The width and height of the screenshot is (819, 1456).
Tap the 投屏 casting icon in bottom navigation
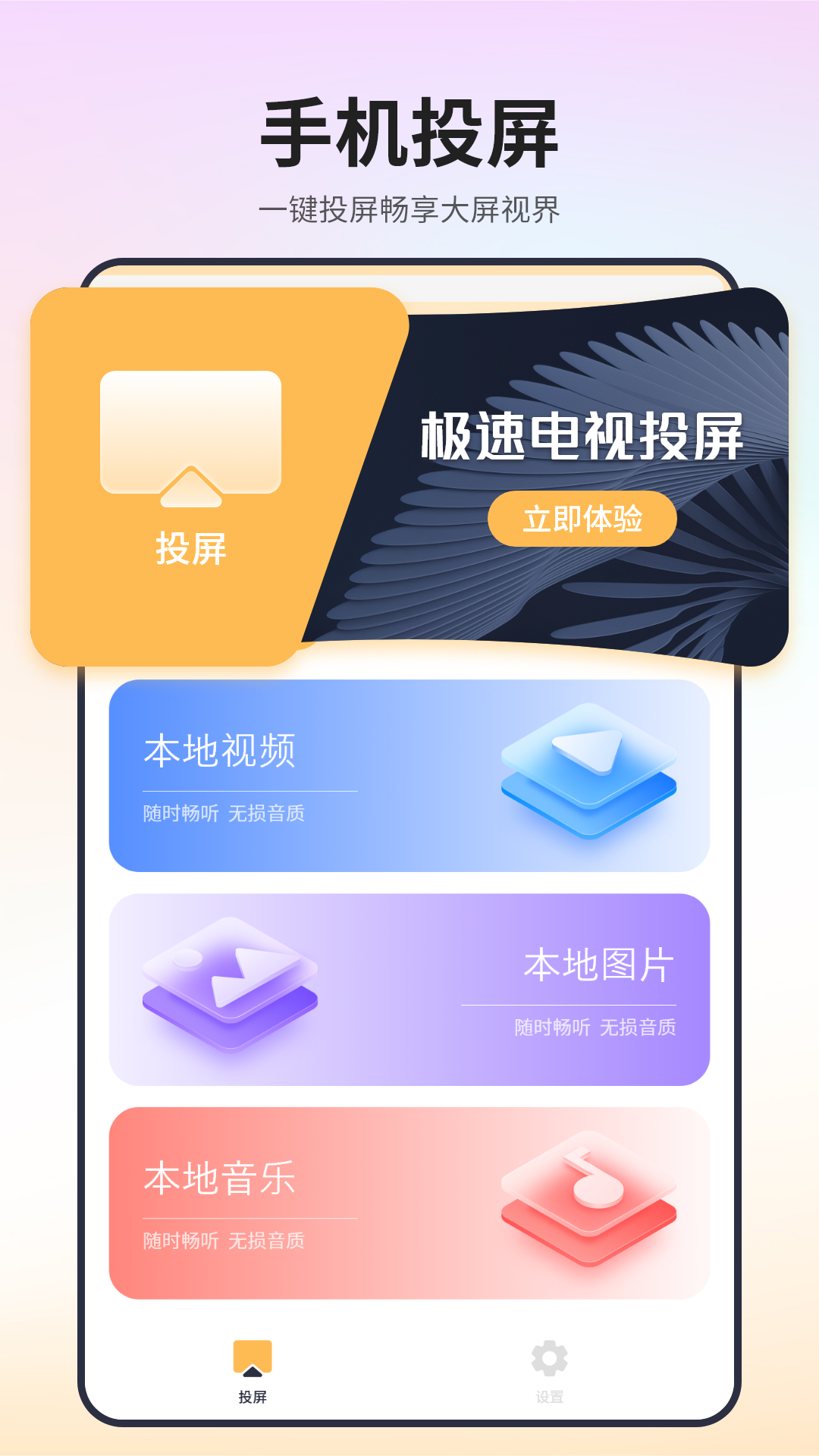point(253,1357)
